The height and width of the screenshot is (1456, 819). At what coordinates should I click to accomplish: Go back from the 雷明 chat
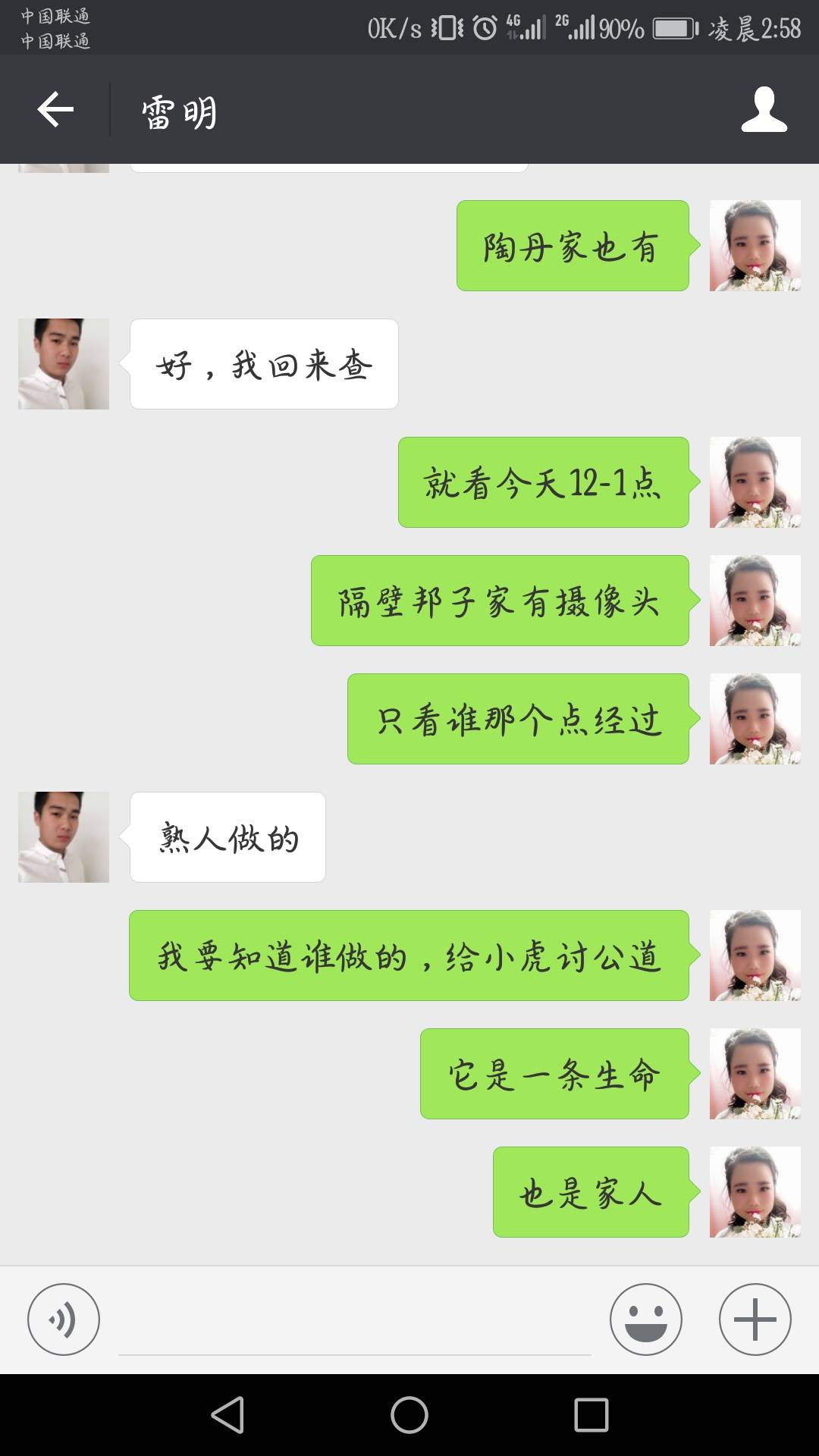pyautogui.click(x=55, y=110)
